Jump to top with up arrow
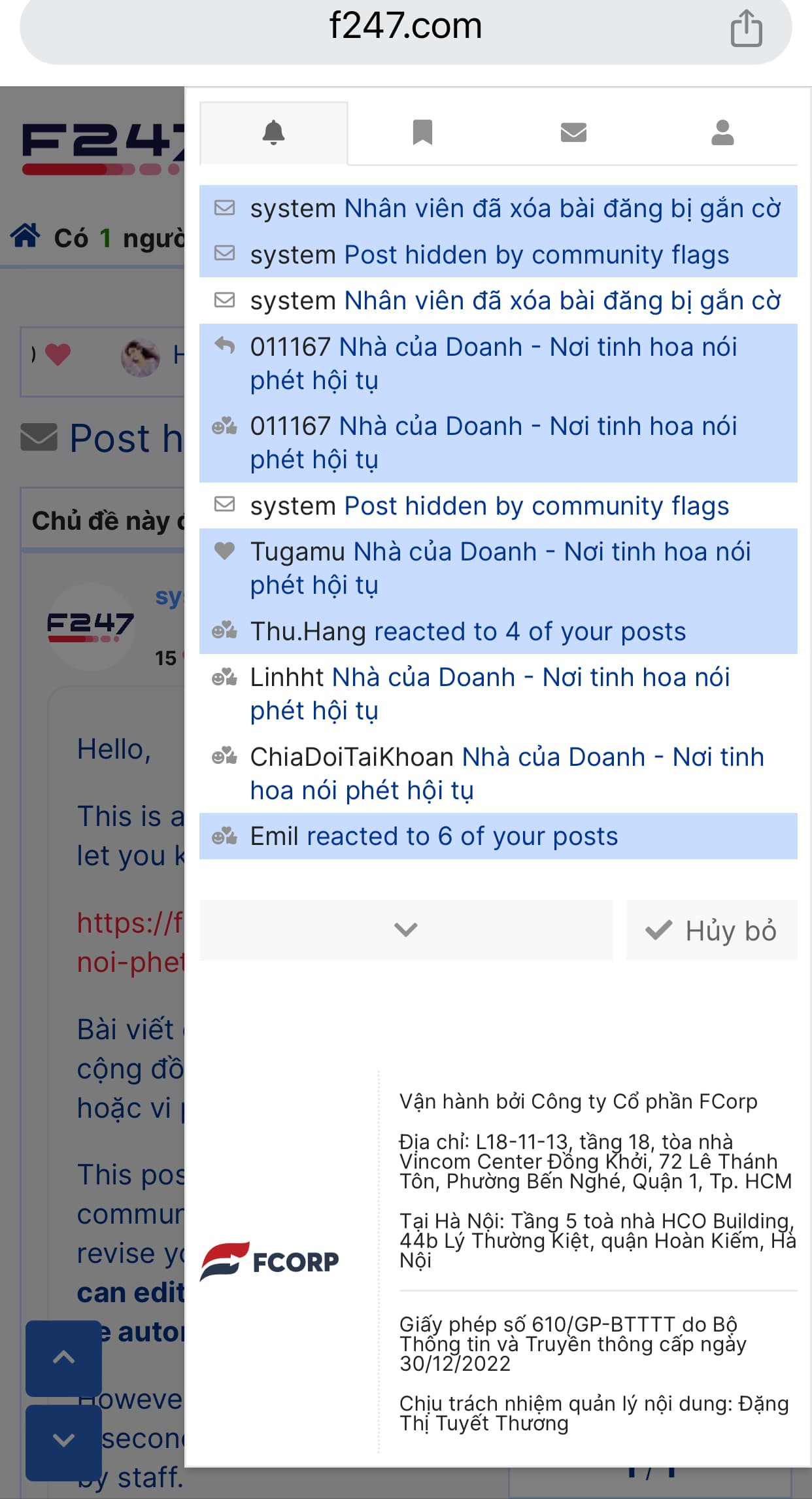The width and height of the screenshot is (812, 1499). [63, 1358]
